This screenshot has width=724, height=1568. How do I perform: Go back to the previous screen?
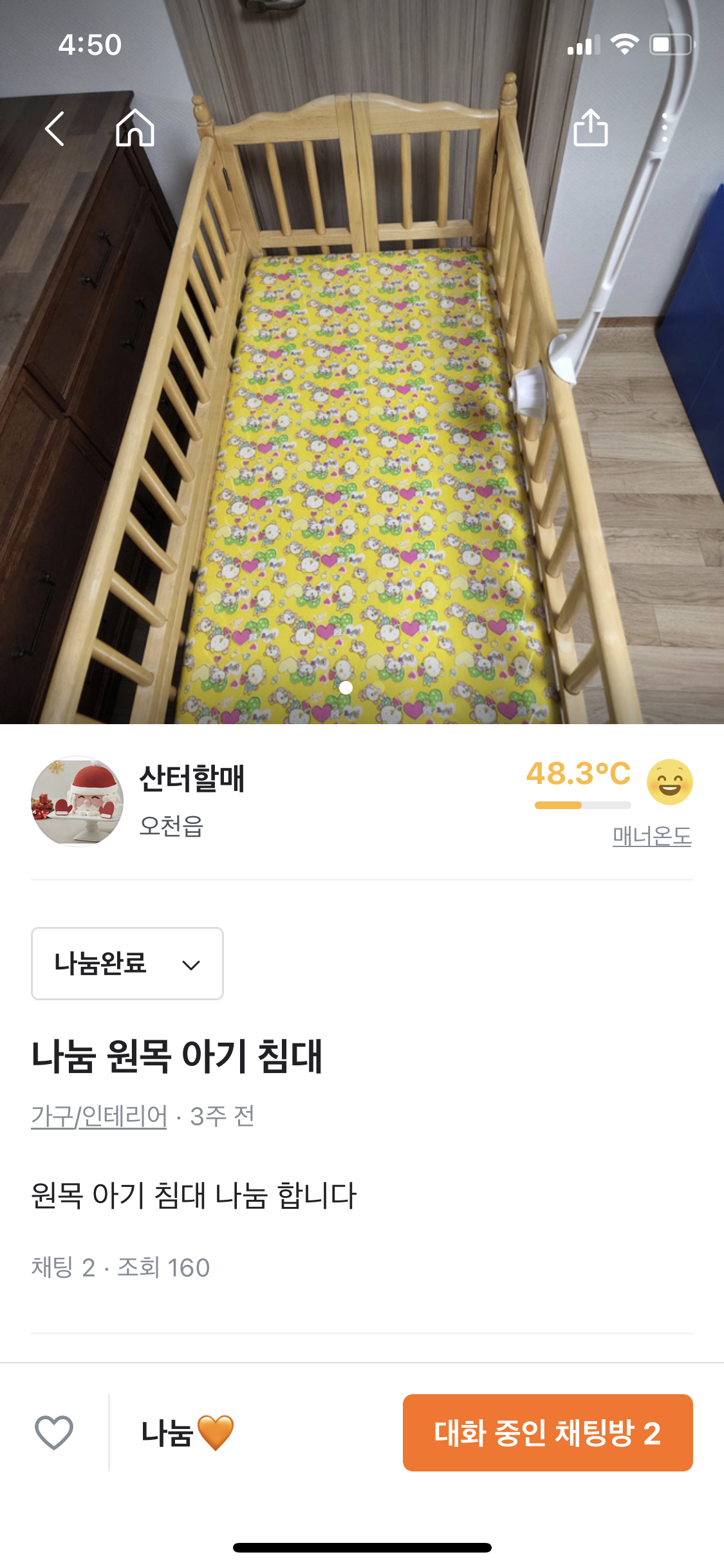point(55,129)
